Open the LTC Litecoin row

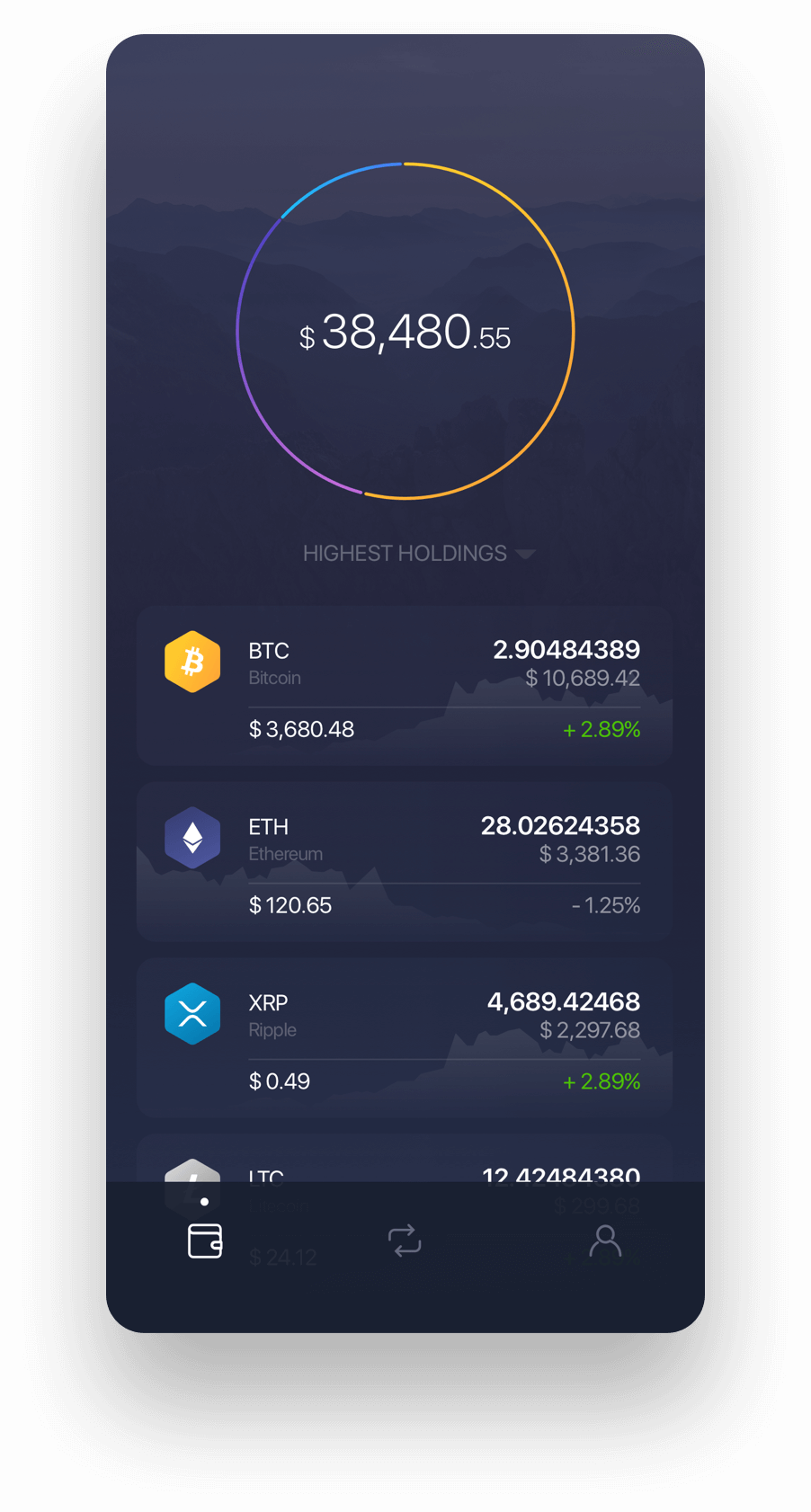coord(404,1178)
